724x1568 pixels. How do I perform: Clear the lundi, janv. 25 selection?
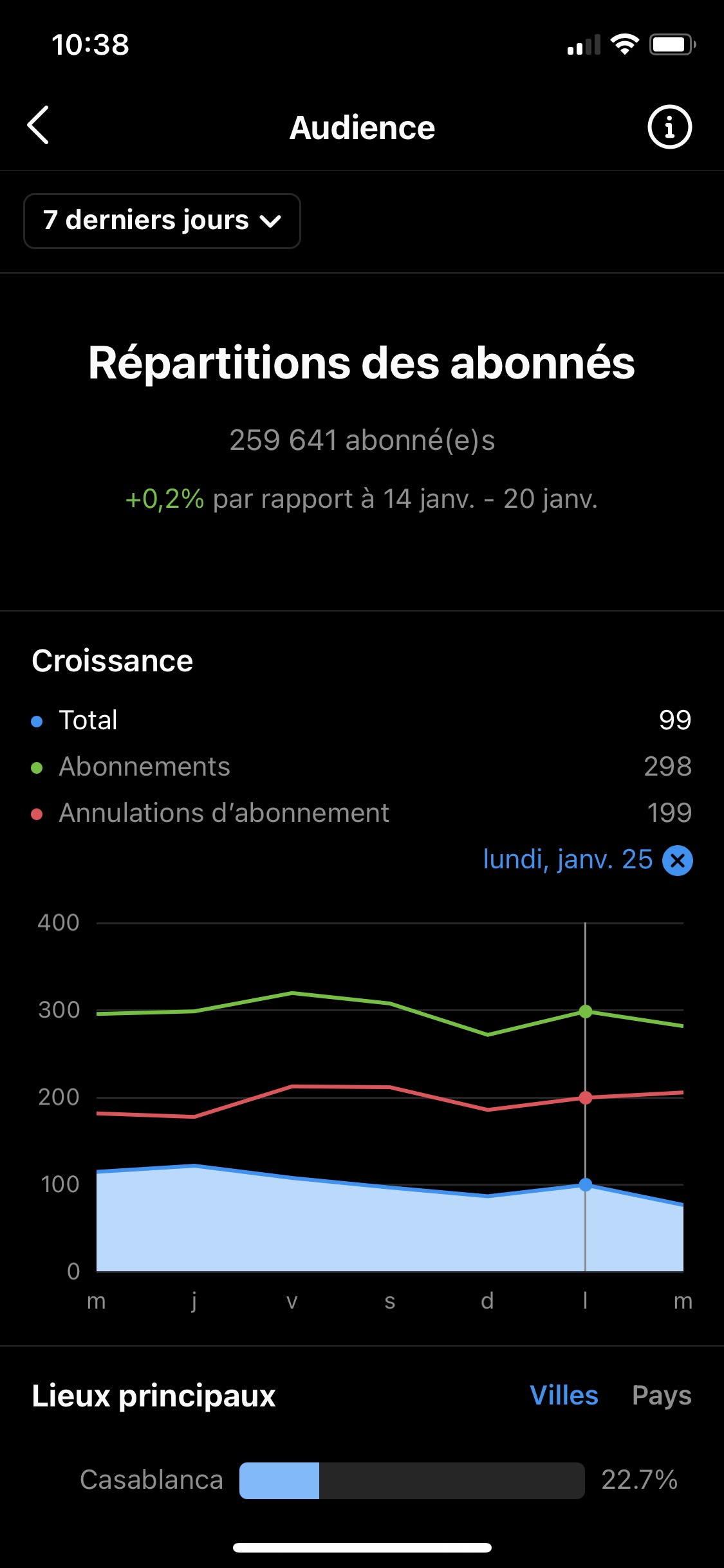(678, 861)
